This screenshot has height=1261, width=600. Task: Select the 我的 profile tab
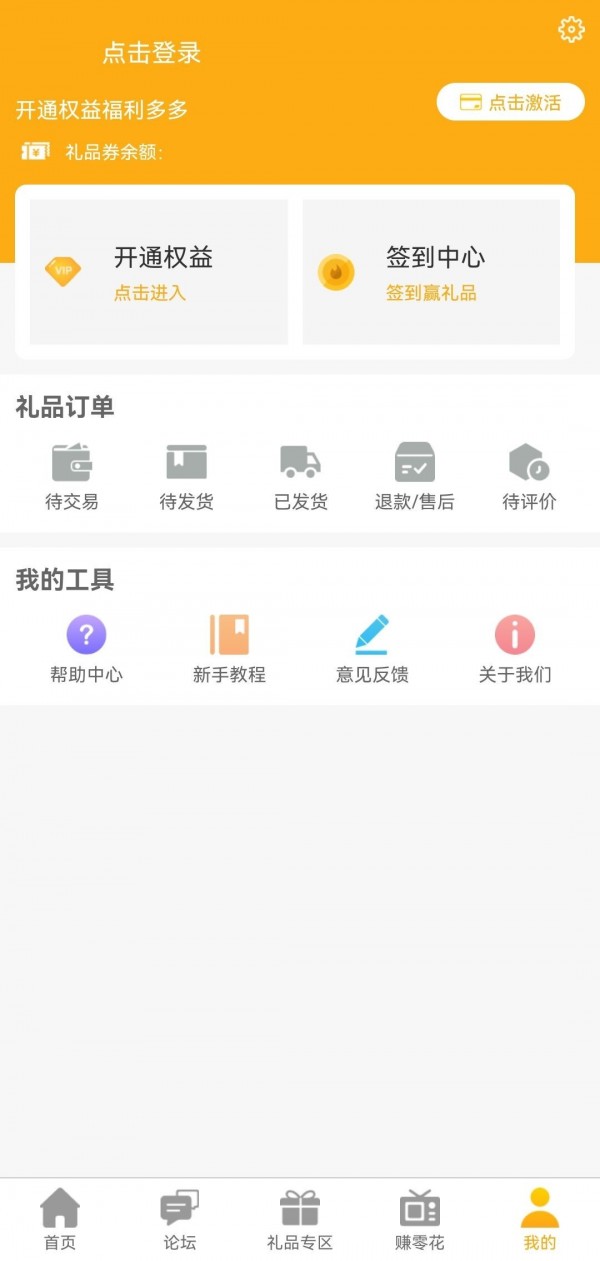click(x=540, y=1220)
